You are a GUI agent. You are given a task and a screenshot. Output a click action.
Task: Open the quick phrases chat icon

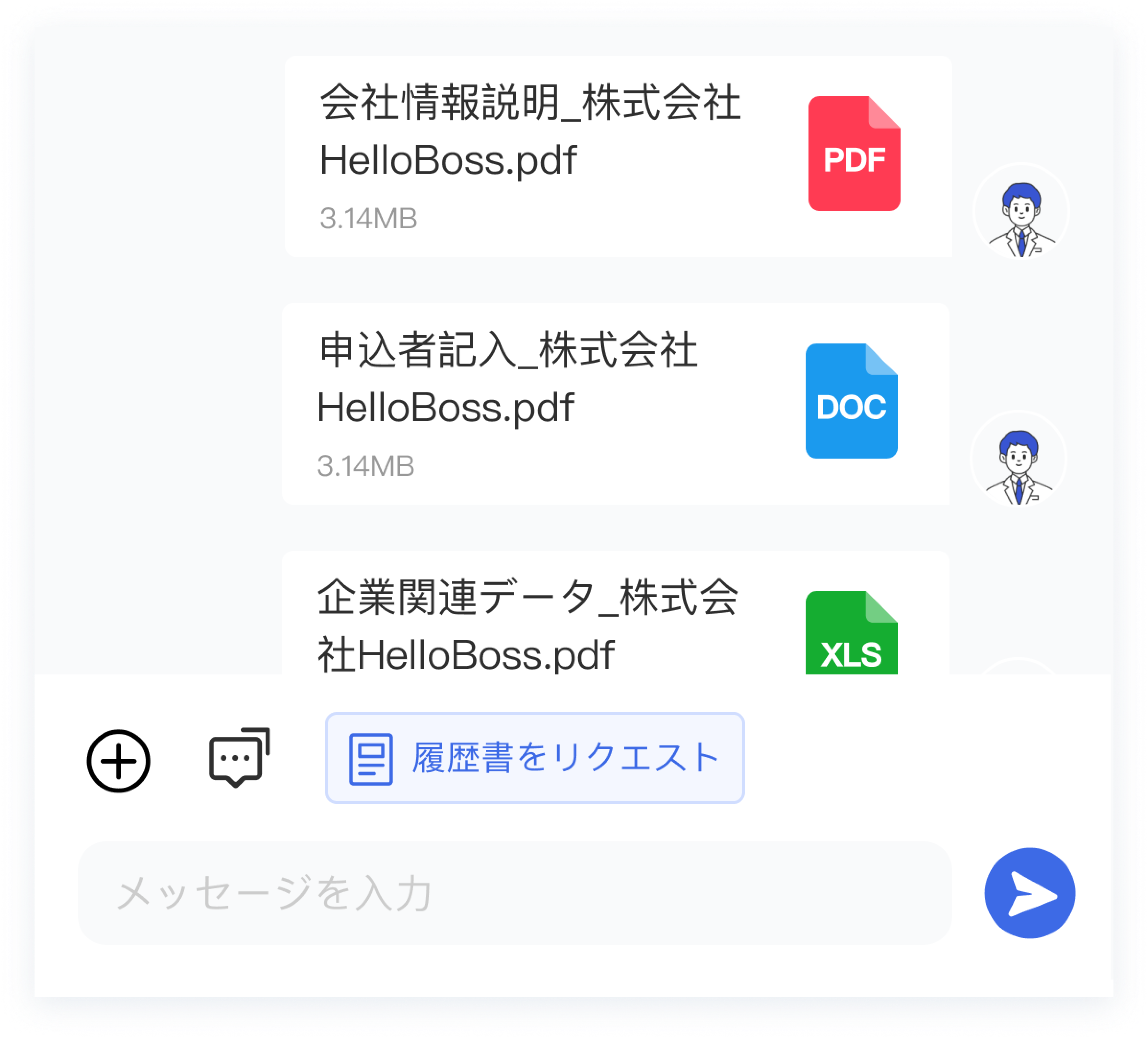tap(239, 758)
